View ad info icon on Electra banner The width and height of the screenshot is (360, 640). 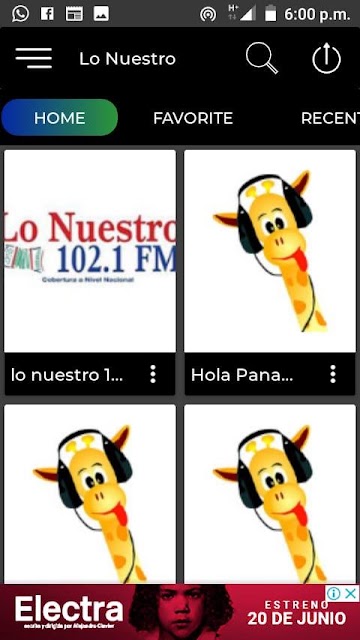click(x=333, y=593)
